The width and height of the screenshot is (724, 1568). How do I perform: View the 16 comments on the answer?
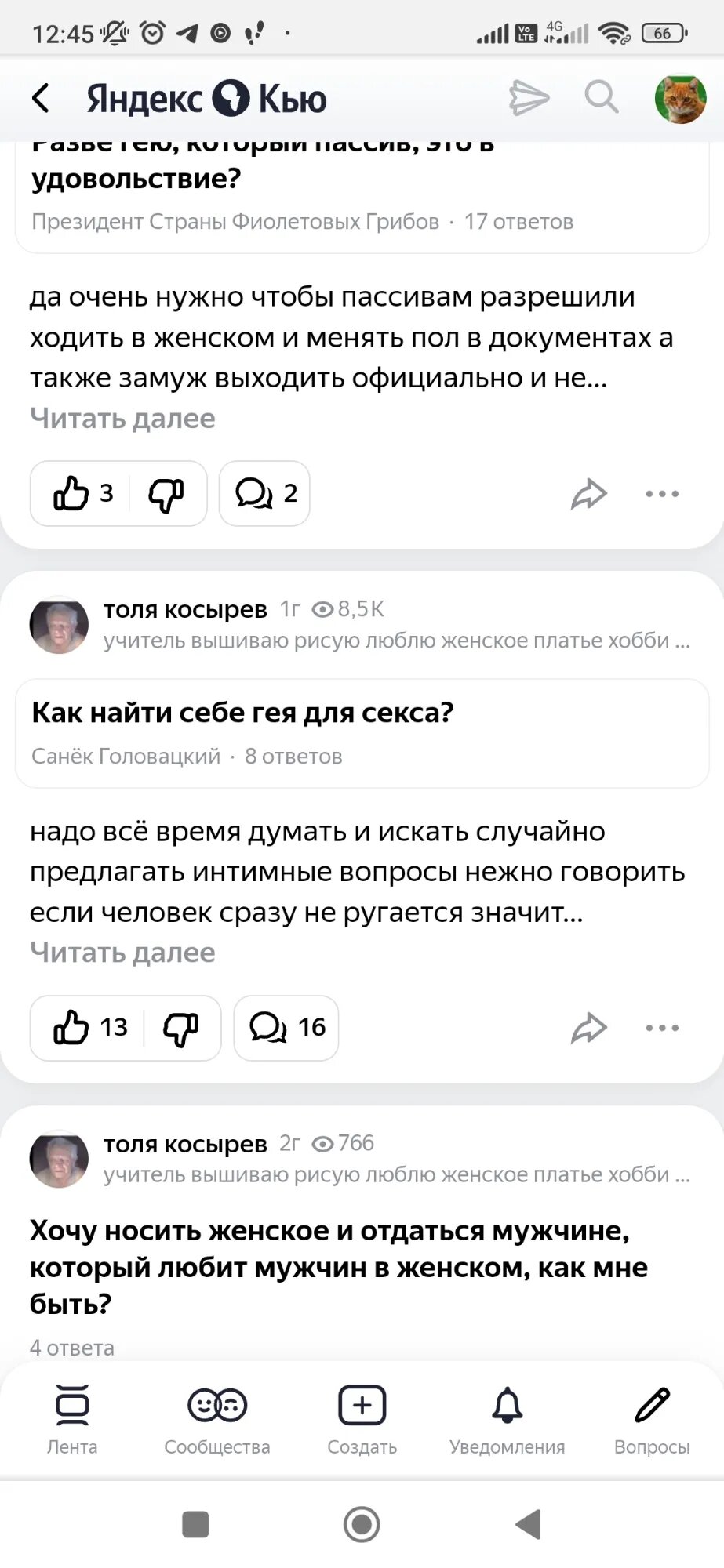(x=286, y=1028)
